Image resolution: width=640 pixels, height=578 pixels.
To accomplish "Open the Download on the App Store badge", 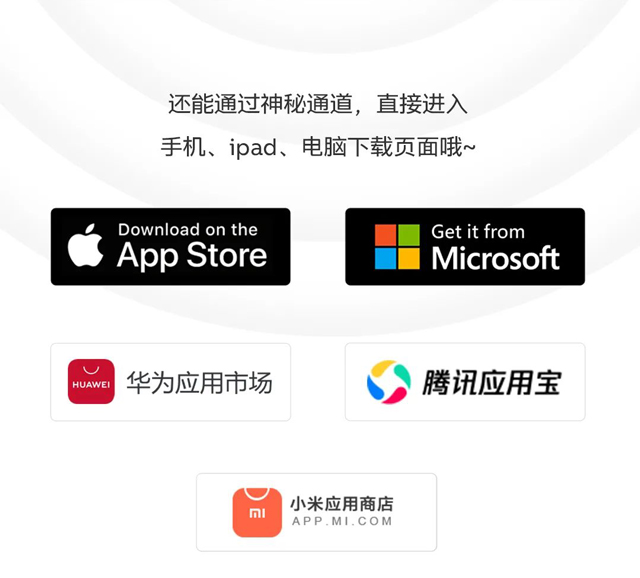I will (x=170, y=246).
